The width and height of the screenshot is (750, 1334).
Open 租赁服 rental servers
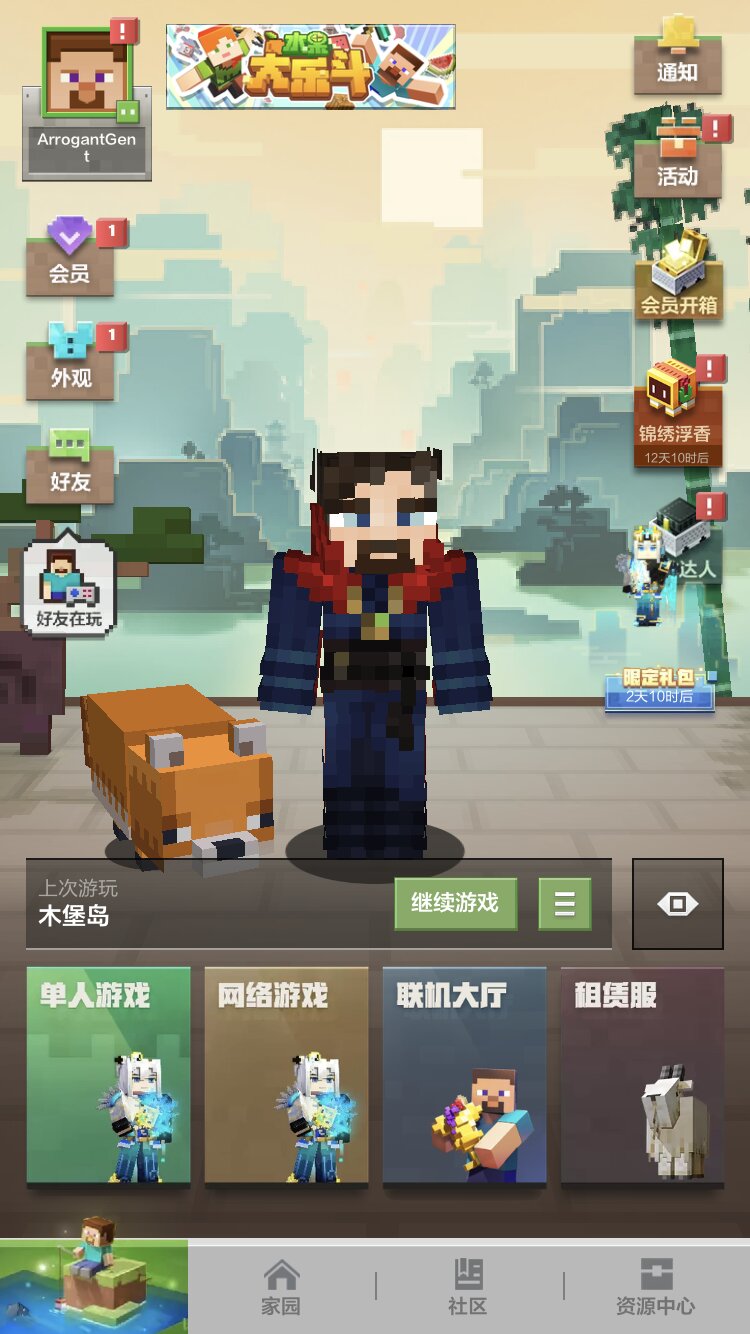coord(642,1075)
